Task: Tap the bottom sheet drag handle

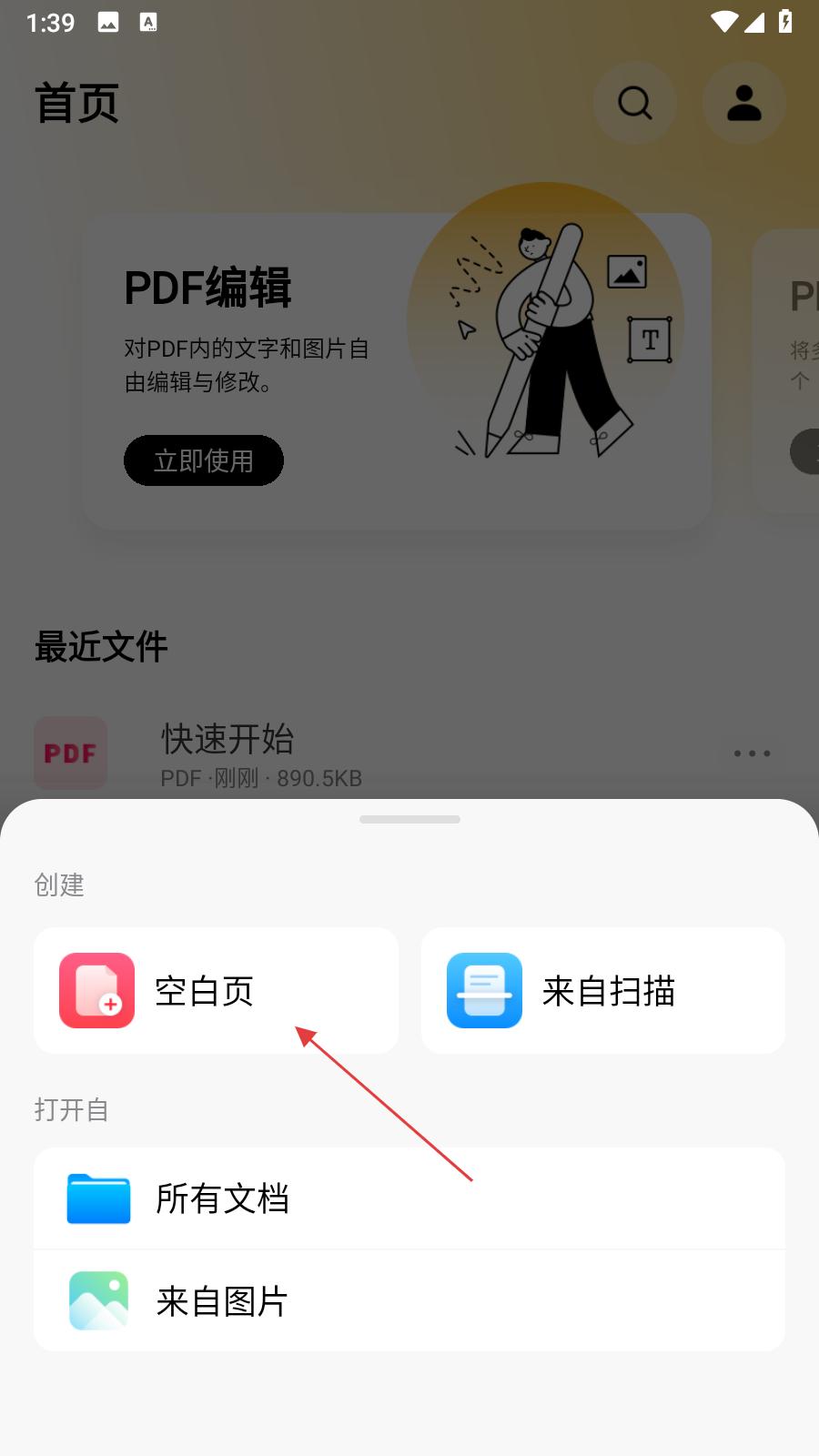Action: pyautogui.click(x=409, y=819)
